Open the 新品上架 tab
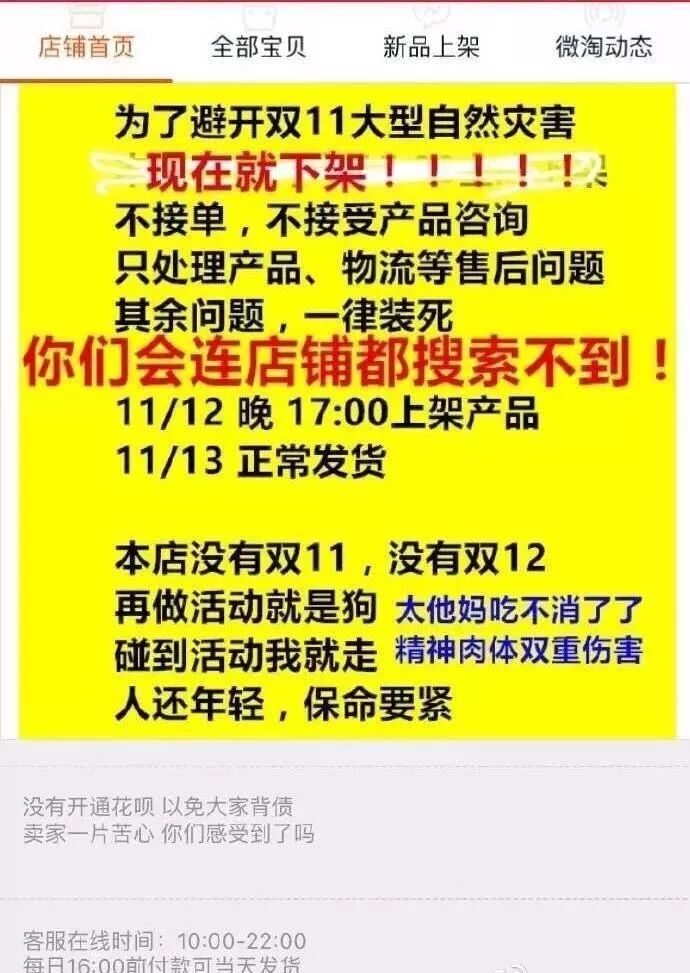 click(x=431, y=46)
